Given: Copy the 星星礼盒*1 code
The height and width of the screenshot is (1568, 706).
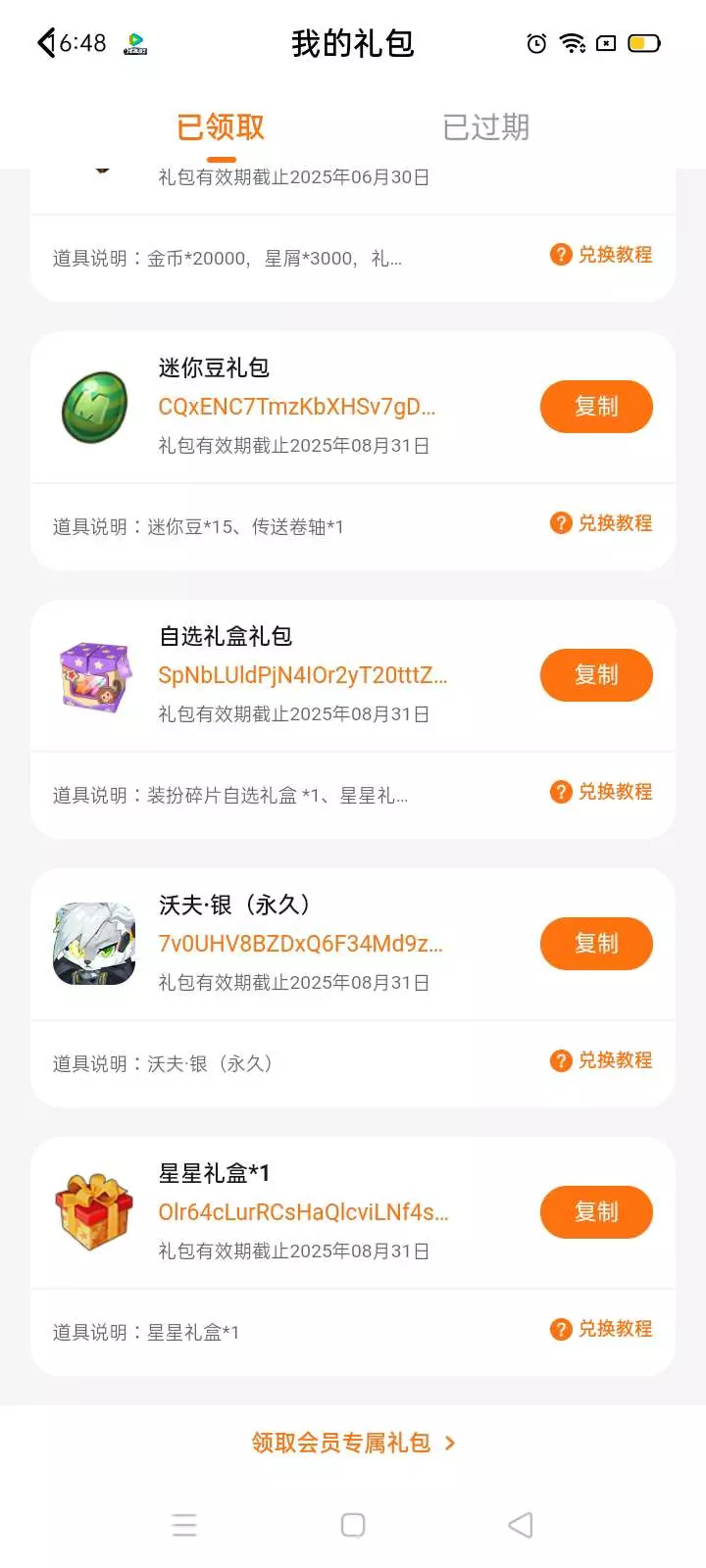Looking at the screenshot, I should tap(596, 1212).
